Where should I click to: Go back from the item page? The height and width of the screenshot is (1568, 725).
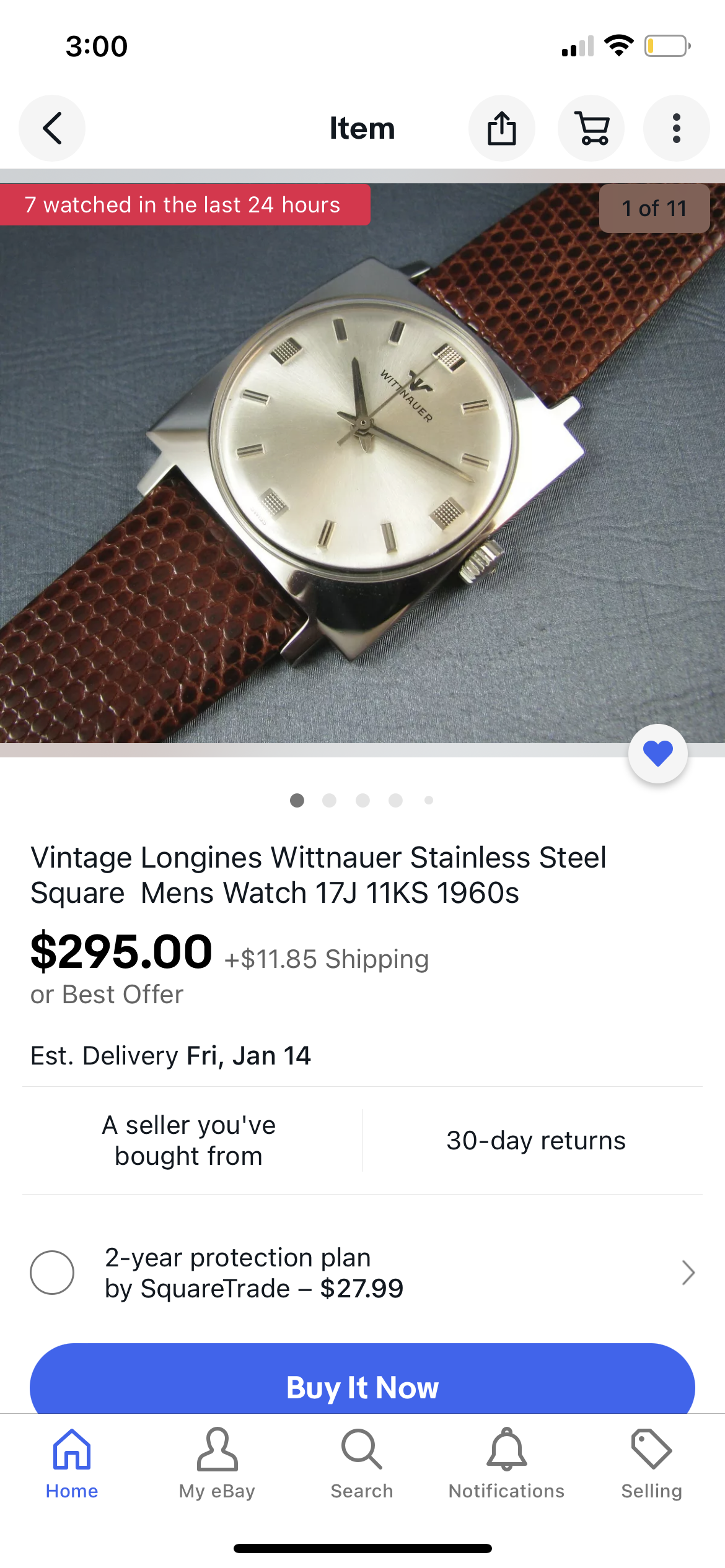click(x=52, y=128)
